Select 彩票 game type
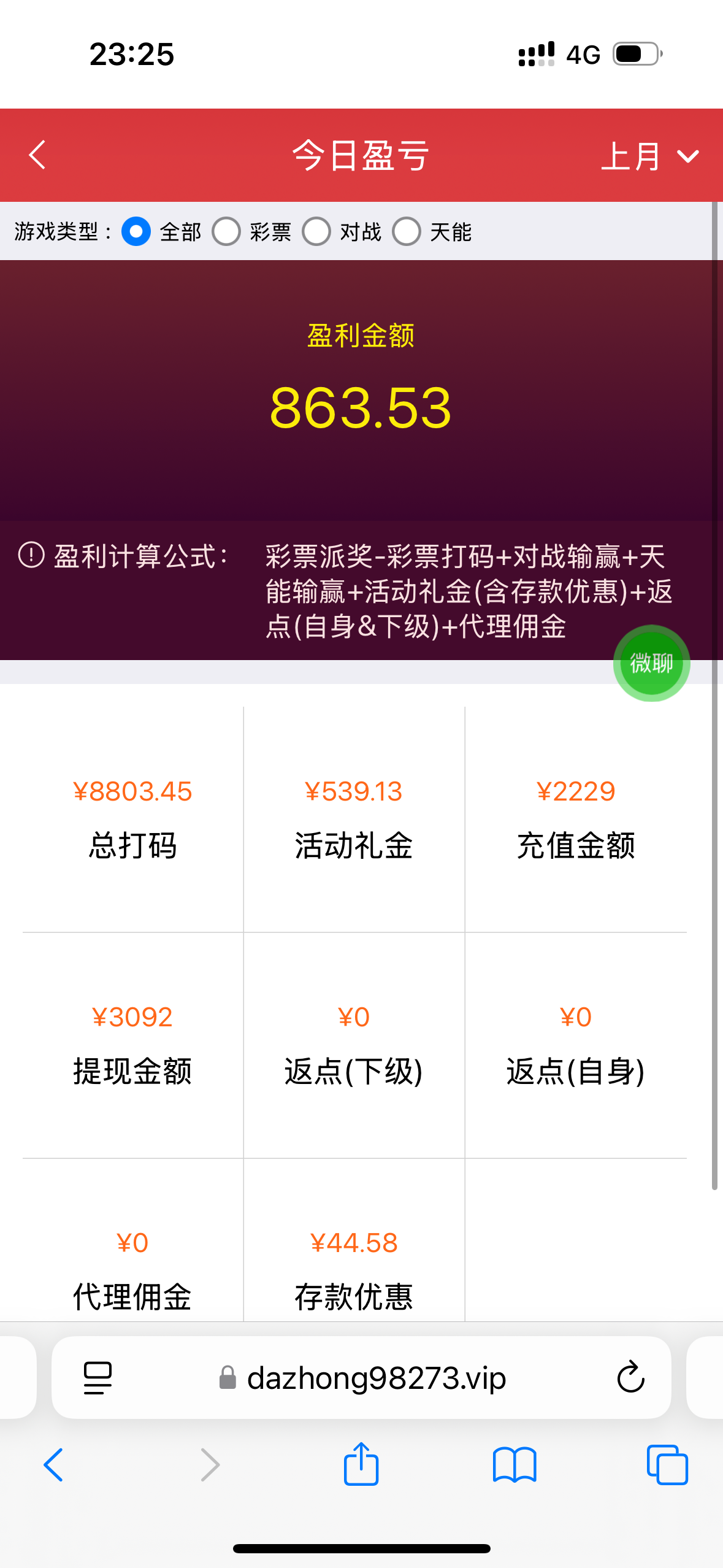Viewport: 723px width, 1568px height. click(226, 232)
